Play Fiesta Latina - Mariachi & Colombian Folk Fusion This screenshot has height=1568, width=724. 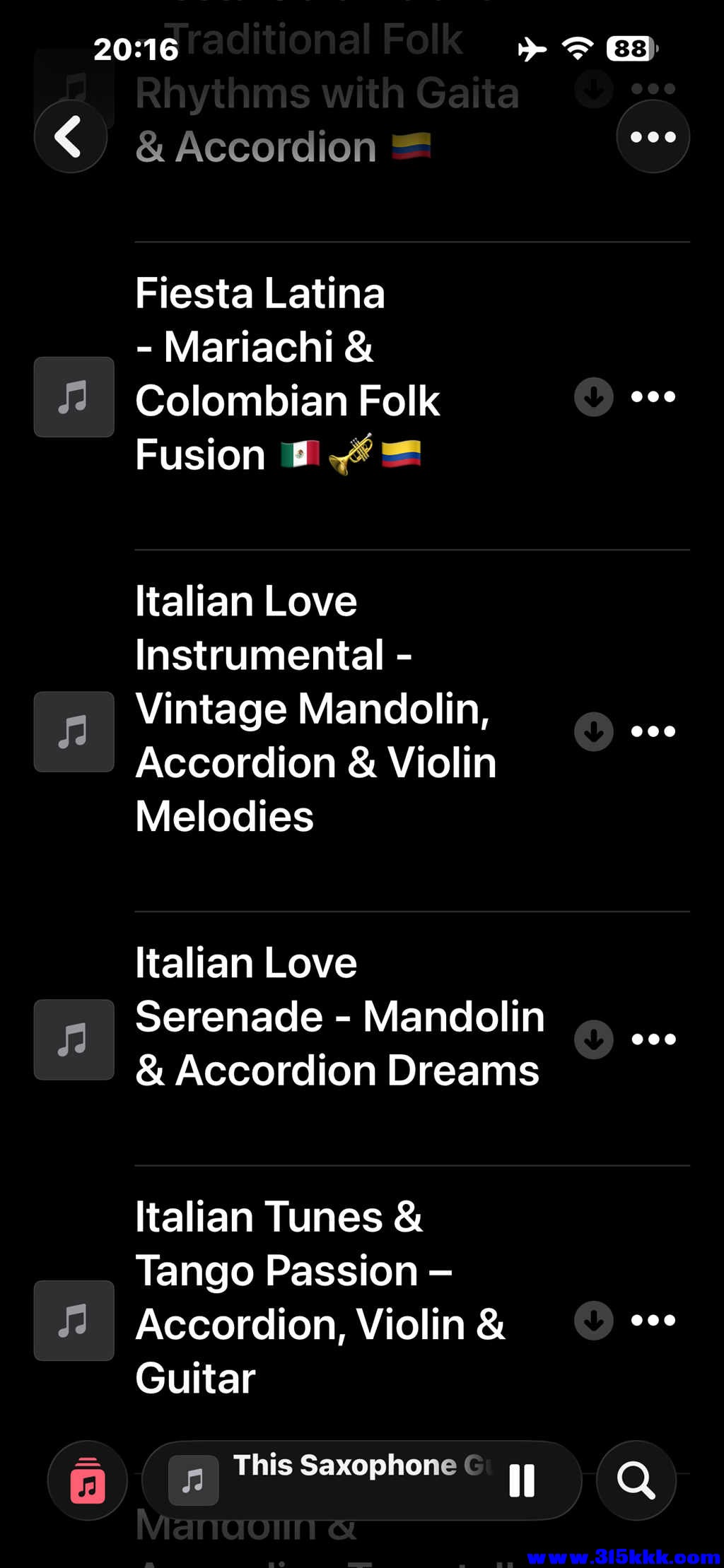(x=288, y=374)
